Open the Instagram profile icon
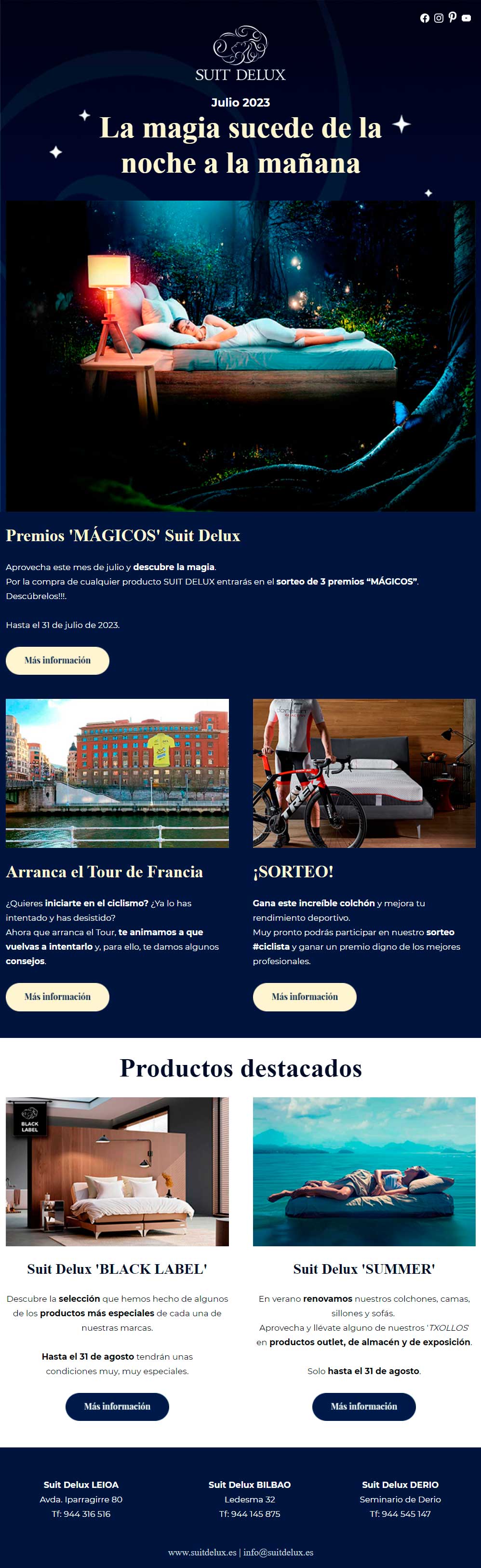The width and height of the screenshot is (481, 1568). click(x=439, y=18)
